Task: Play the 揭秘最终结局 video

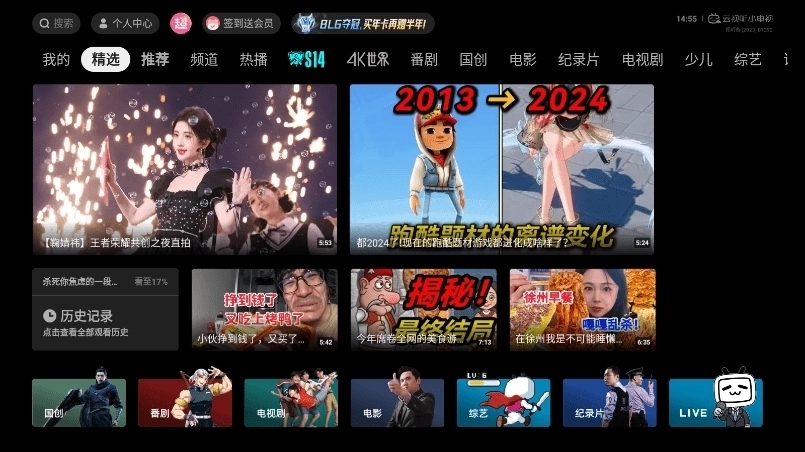Action: 423,308
